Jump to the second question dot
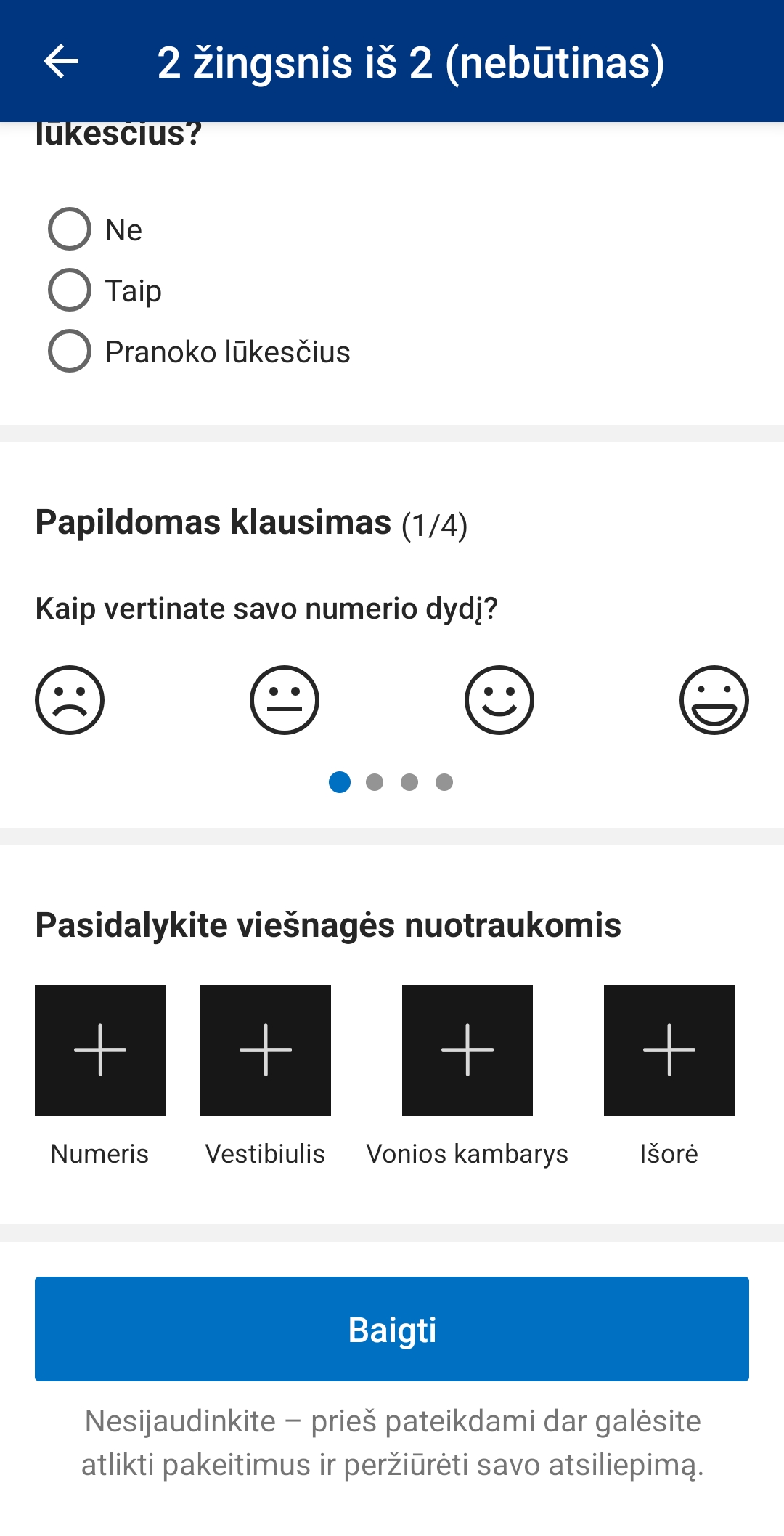Screen dimensions: 784x1536 tap(375, 782)
